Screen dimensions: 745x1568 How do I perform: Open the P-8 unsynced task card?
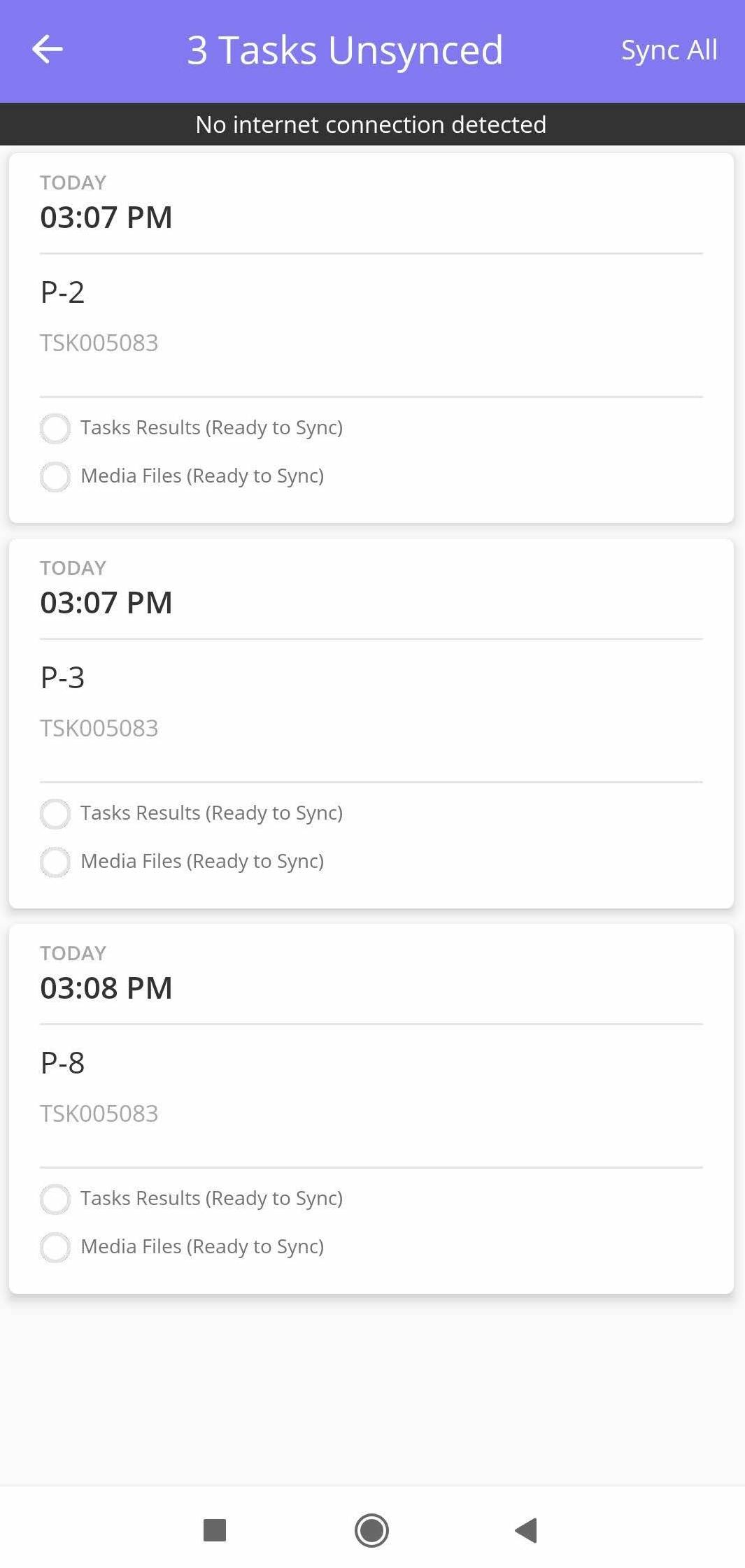371,1109
